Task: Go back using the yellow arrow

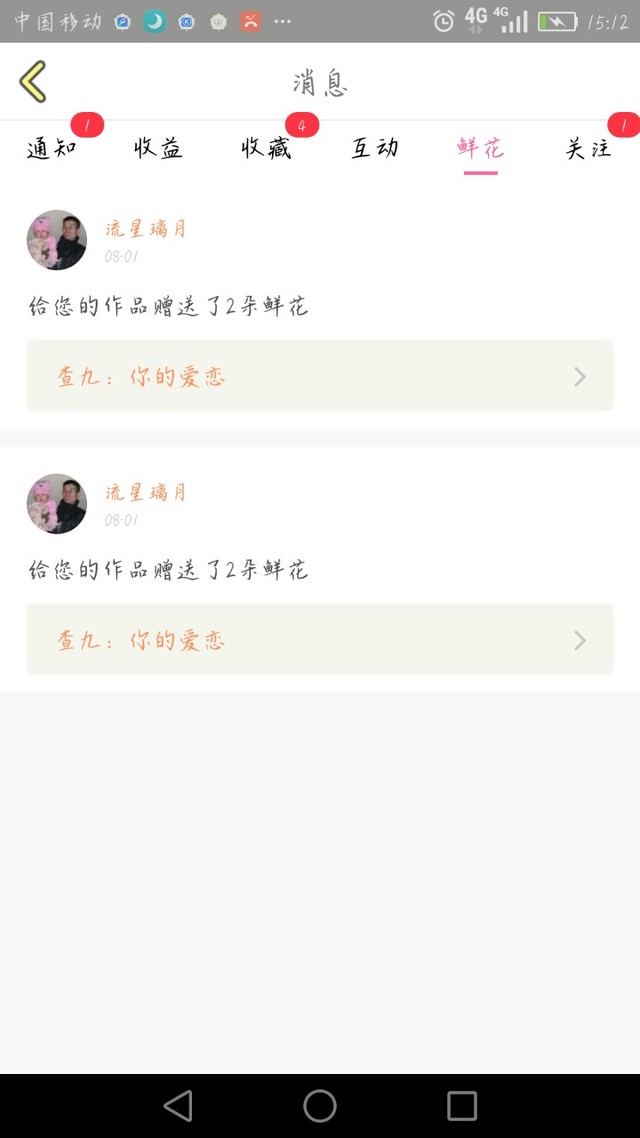Action: point(33,82)
